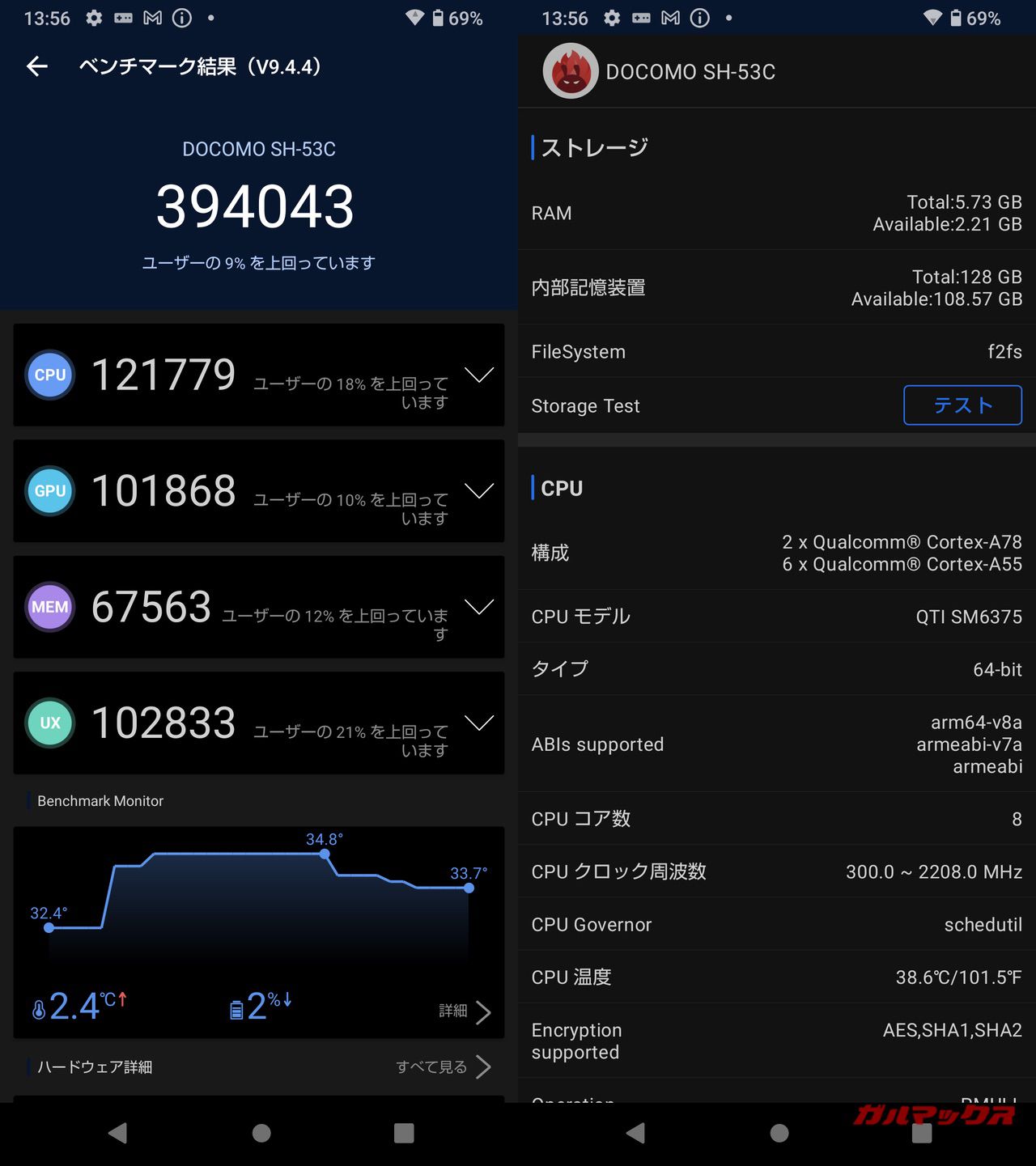Go back from benchmark results

tap(37, 66)
